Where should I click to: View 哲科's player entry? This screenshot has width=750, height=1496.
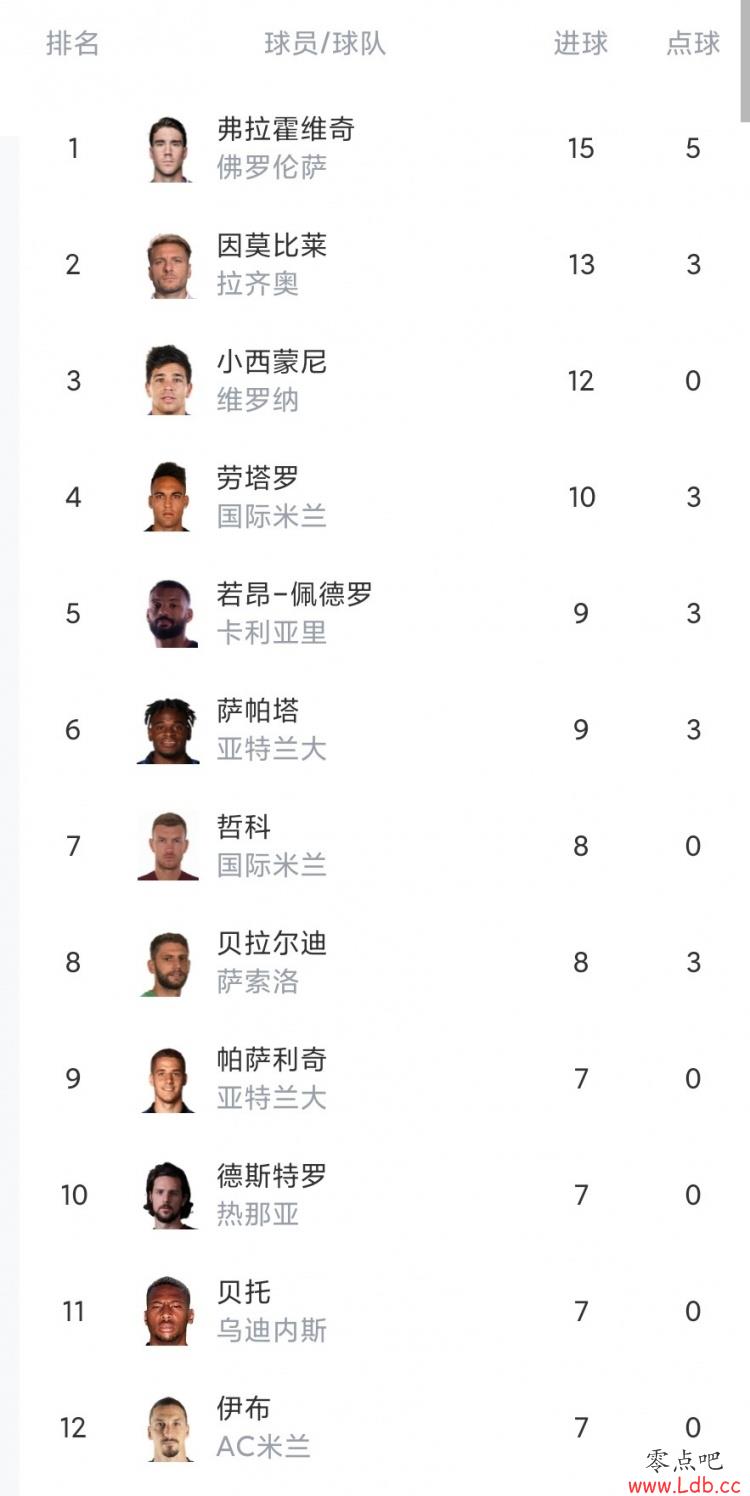(384, 846)
